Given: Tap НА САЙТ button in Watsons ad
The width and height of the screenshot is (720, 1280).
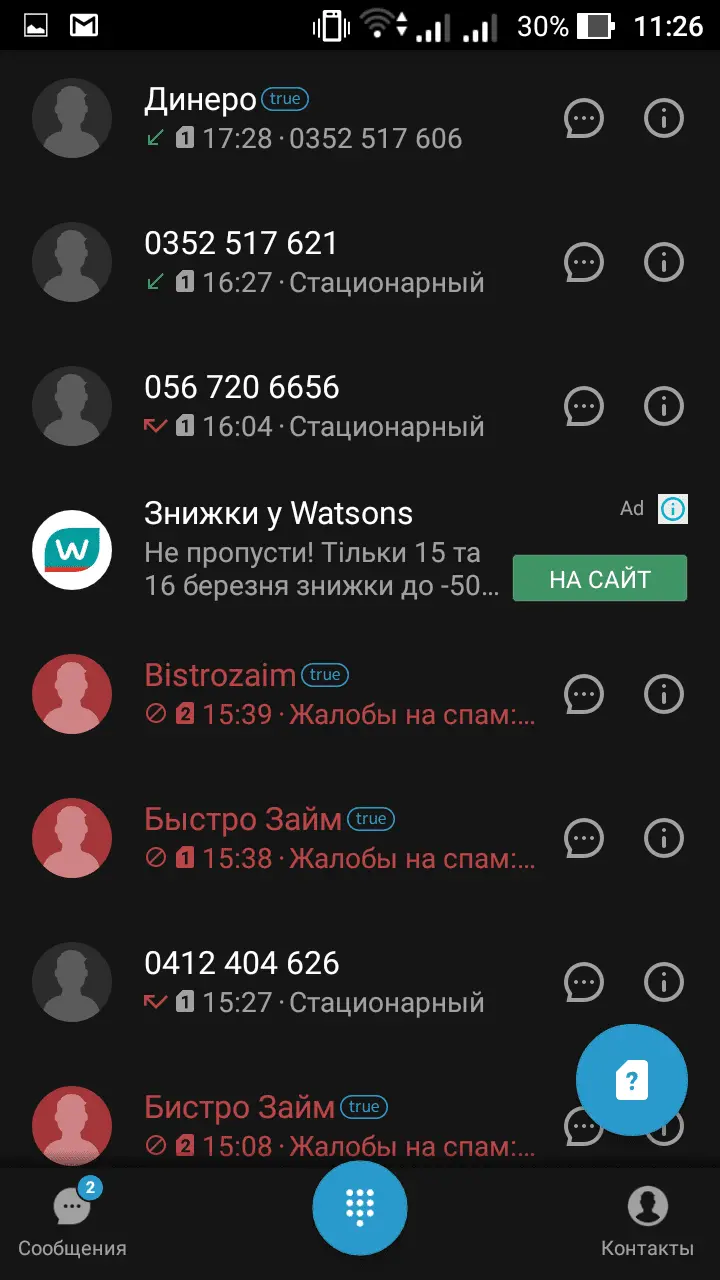Looking at the screenshot, I should coord(599,579).
